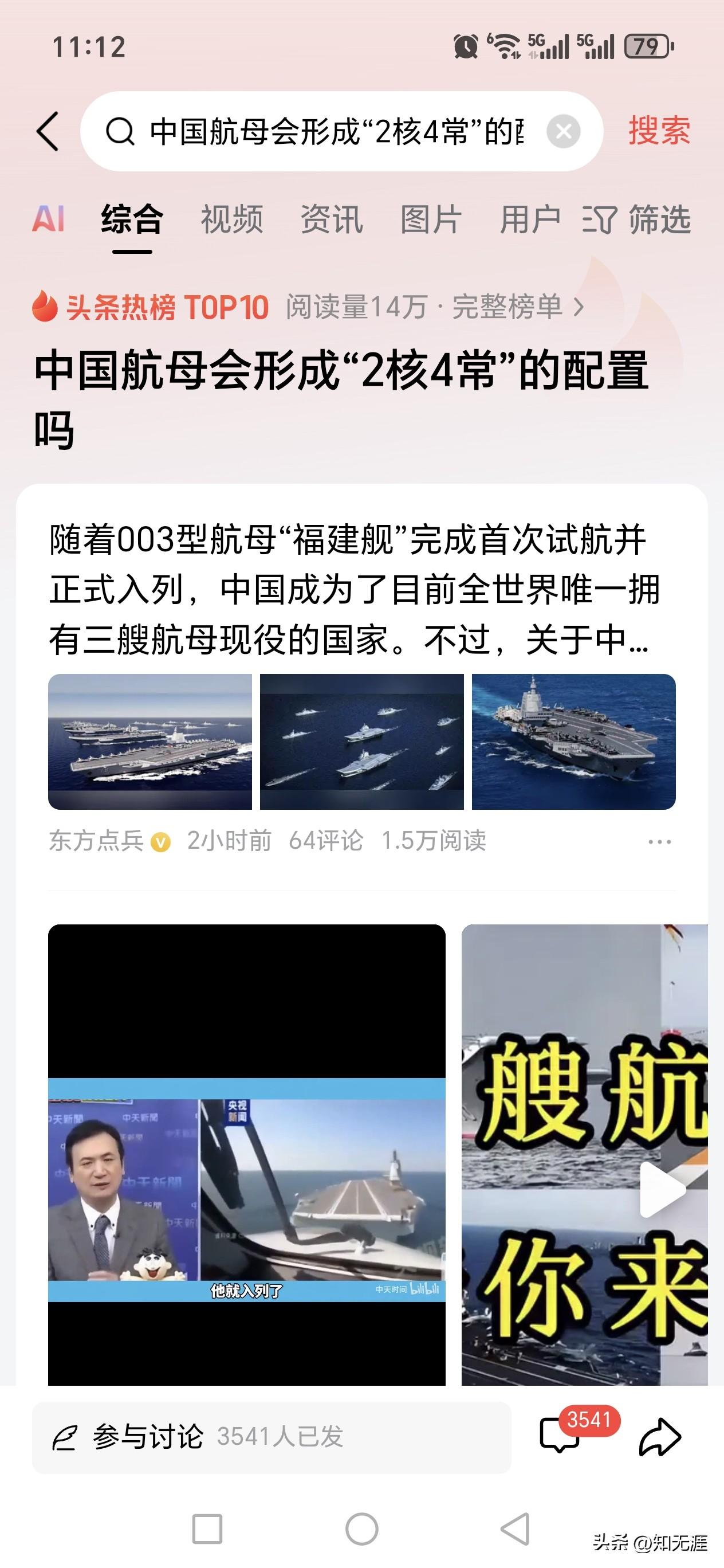
Task: Select the 用户 search filter
Action: click(x=527, y=220)
